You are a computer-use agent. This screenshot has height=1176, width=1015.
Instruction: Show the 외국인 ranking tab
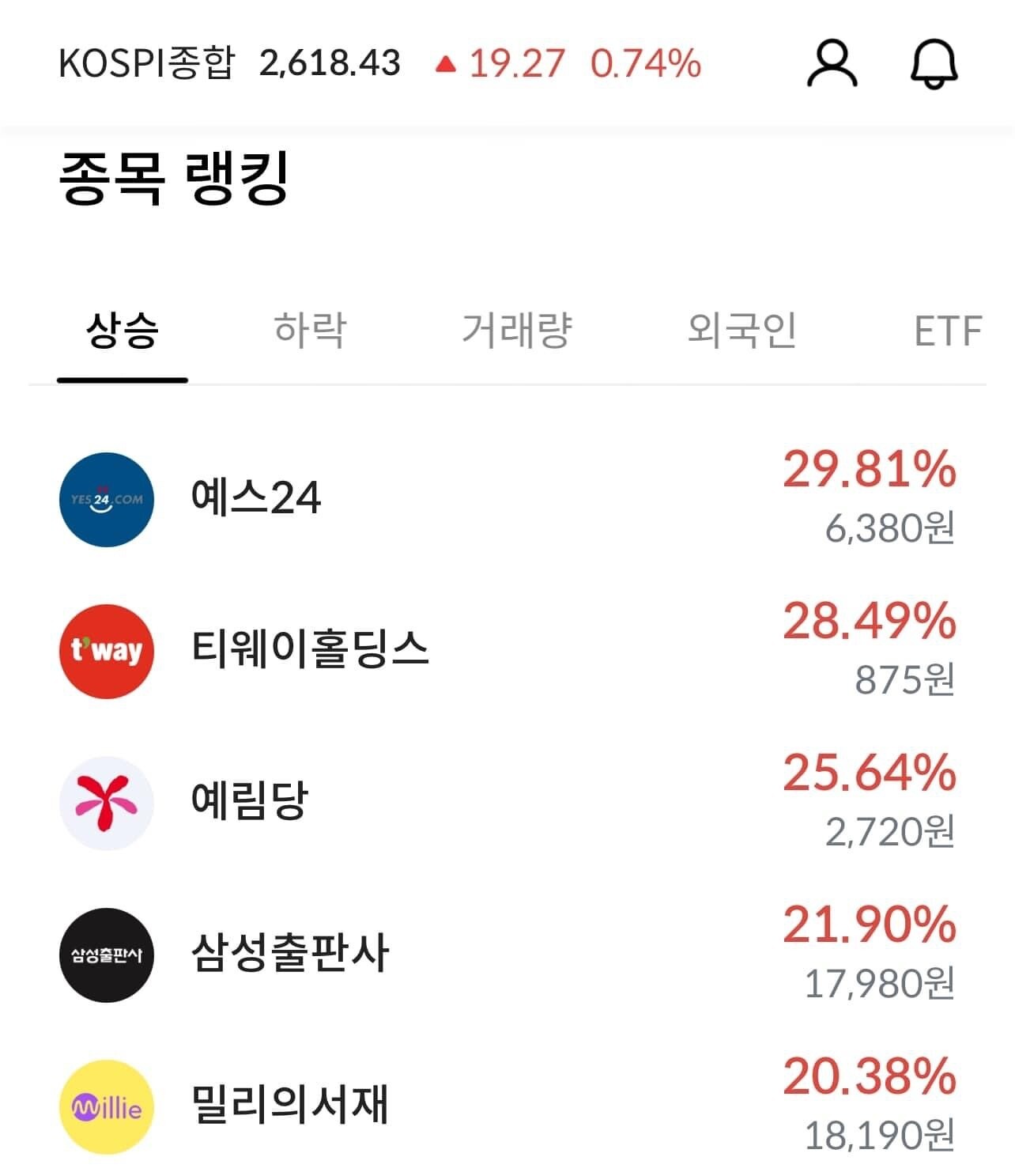tap(741, 331)
